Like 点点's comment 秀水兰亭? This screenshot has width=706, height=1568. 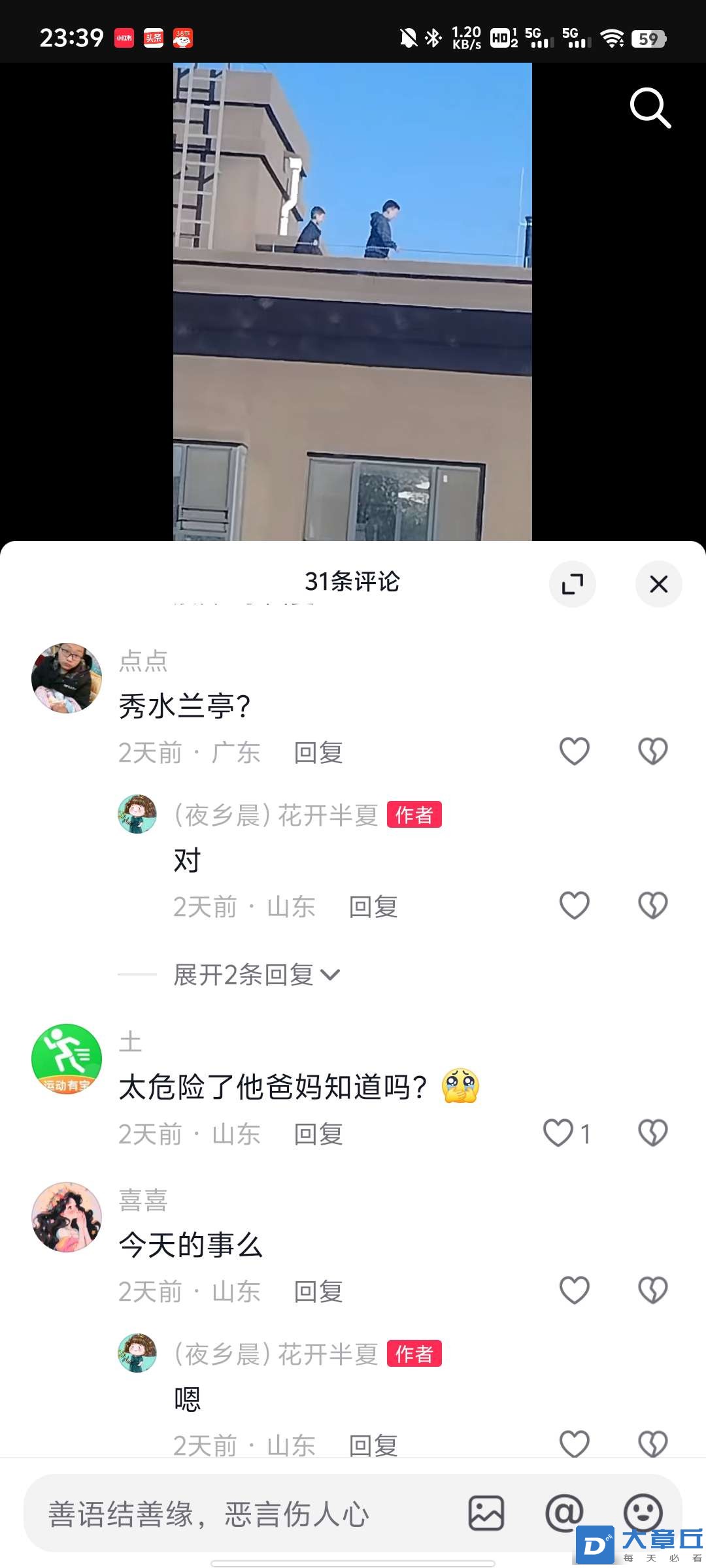(x=575, y=751)
